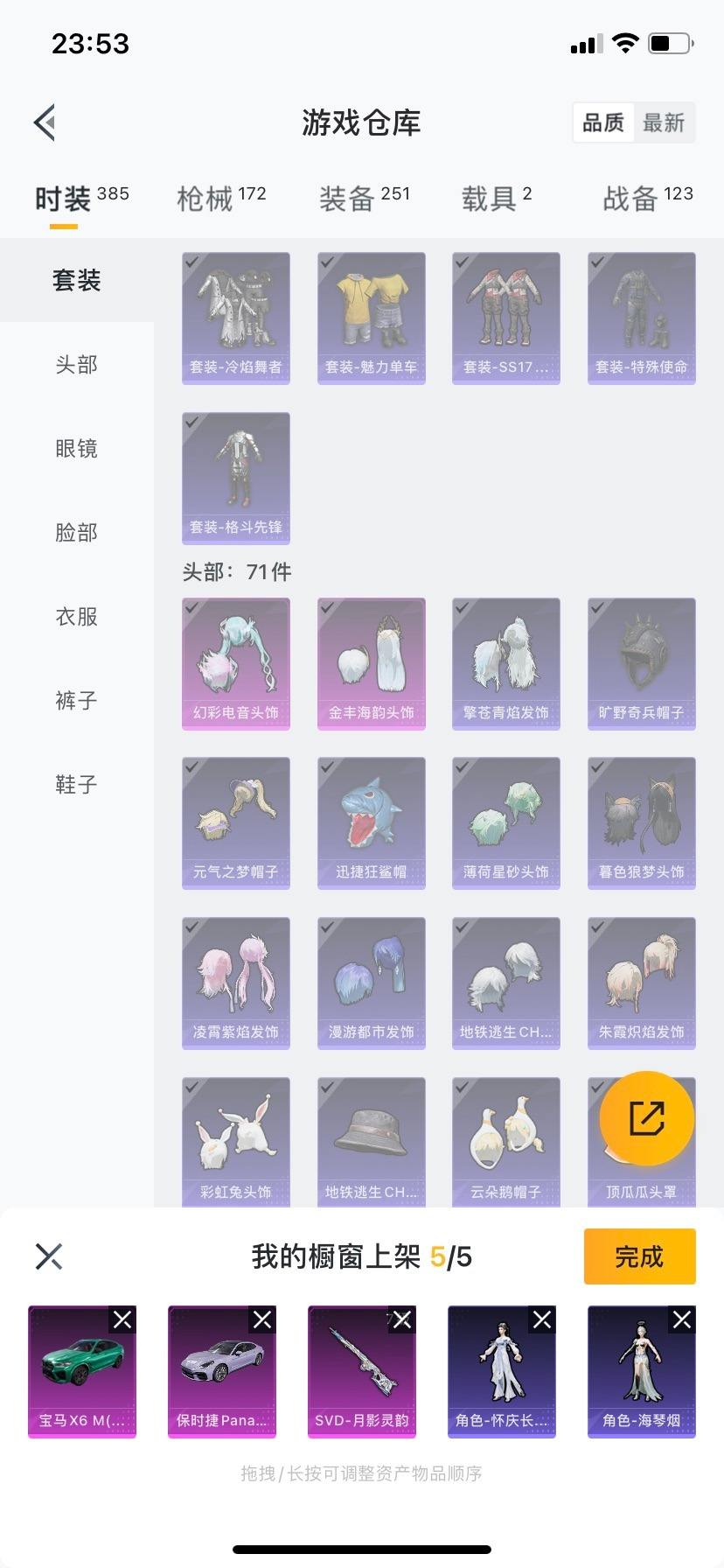Open the 载具 tab
The width and height of the screenshot is (724, 1568).
(x=496, y=199)
